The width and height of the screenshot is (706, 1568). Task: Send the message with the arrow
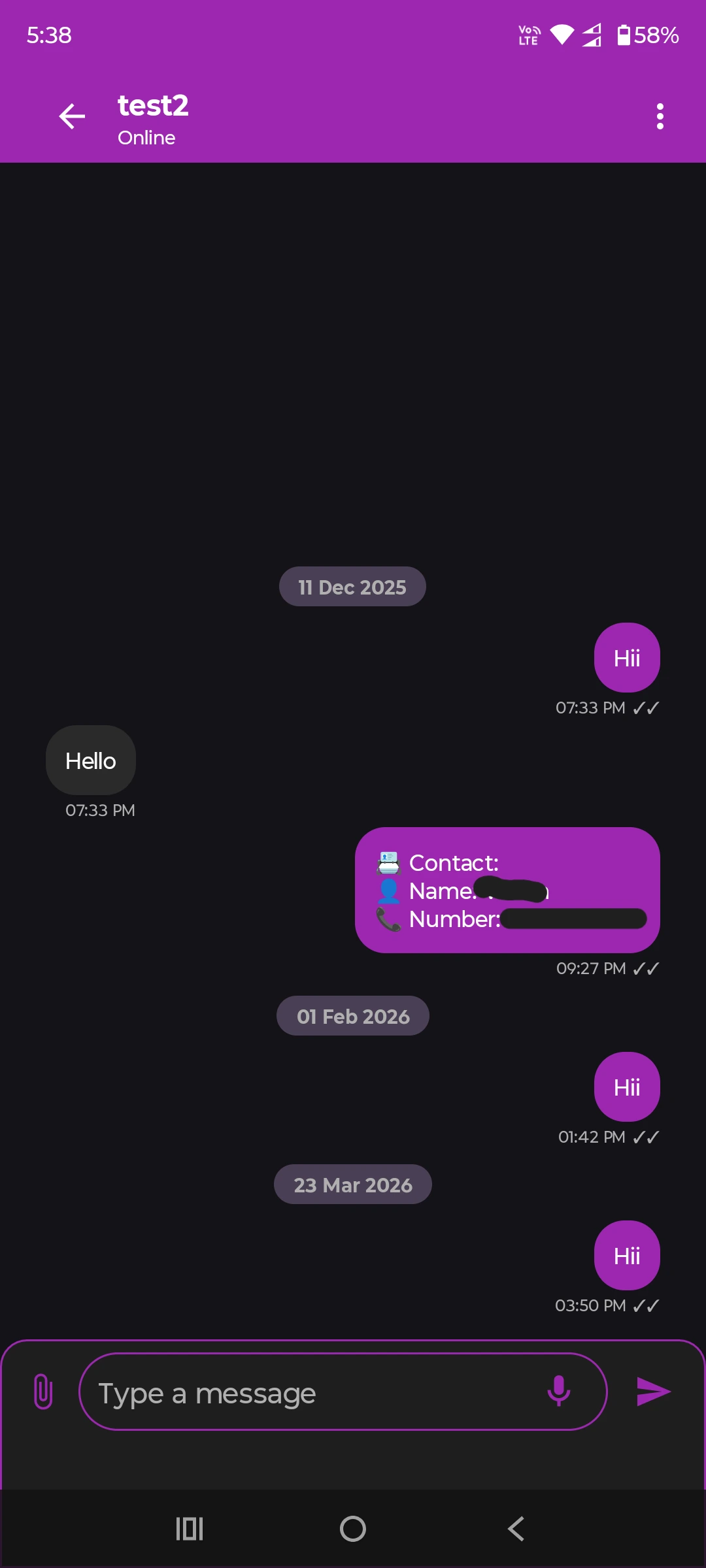click(x=653, y=1392)
